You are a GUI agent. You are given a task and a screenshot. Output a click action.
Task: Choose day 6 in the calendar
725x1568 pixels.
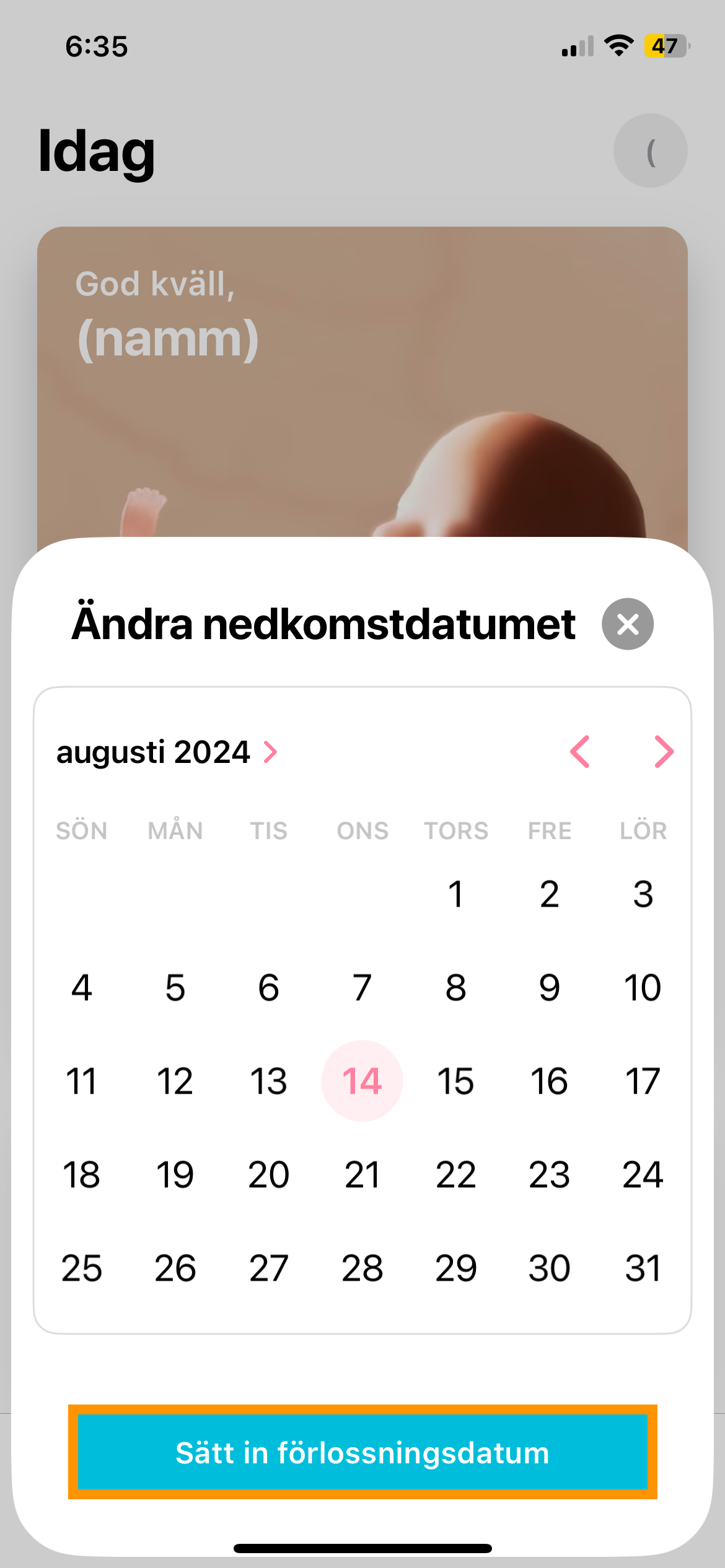[269, 988]
